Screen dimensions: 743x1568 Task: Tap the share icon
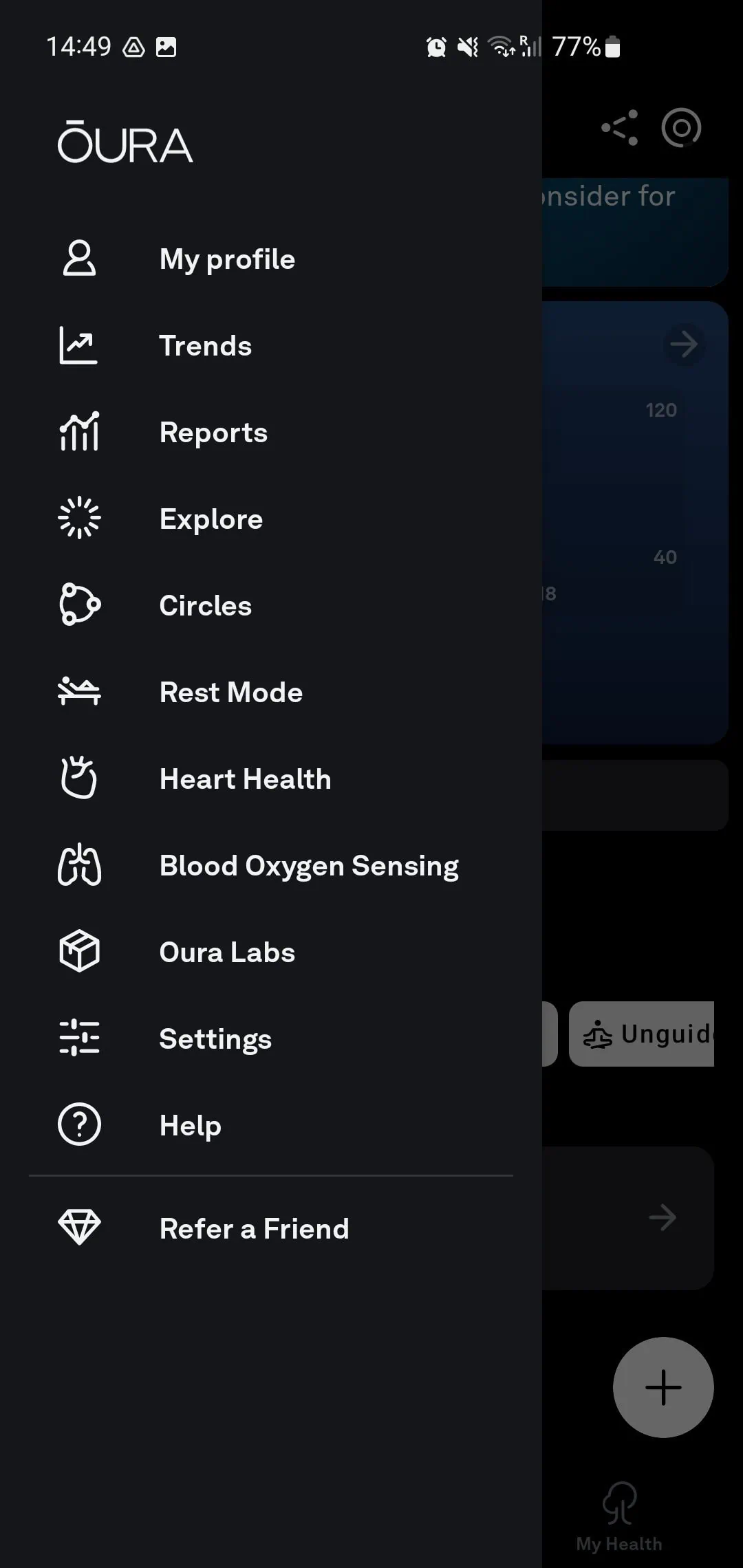(620, 128)
